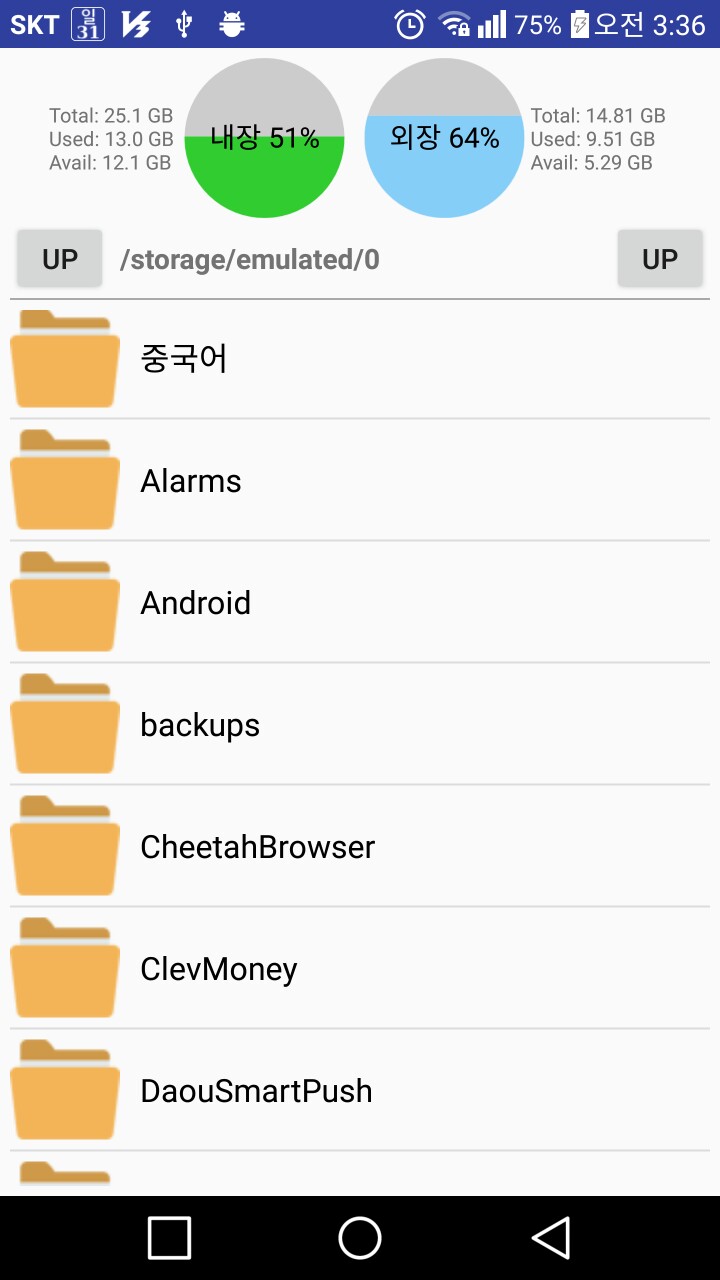The width and height of the screenshot is (720, 1280).
Task: Tap the UP button right of the path
Action: [x=660, y=259]
